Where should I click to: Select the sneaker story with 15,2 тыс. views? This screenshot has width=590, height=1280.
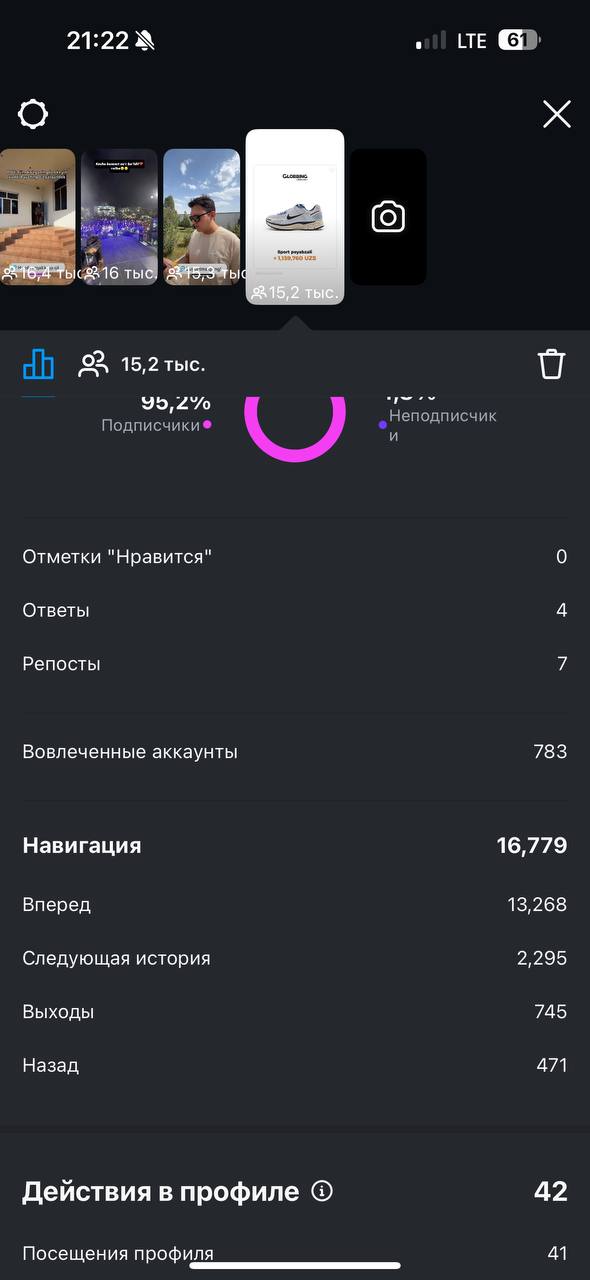coord(295,217)
